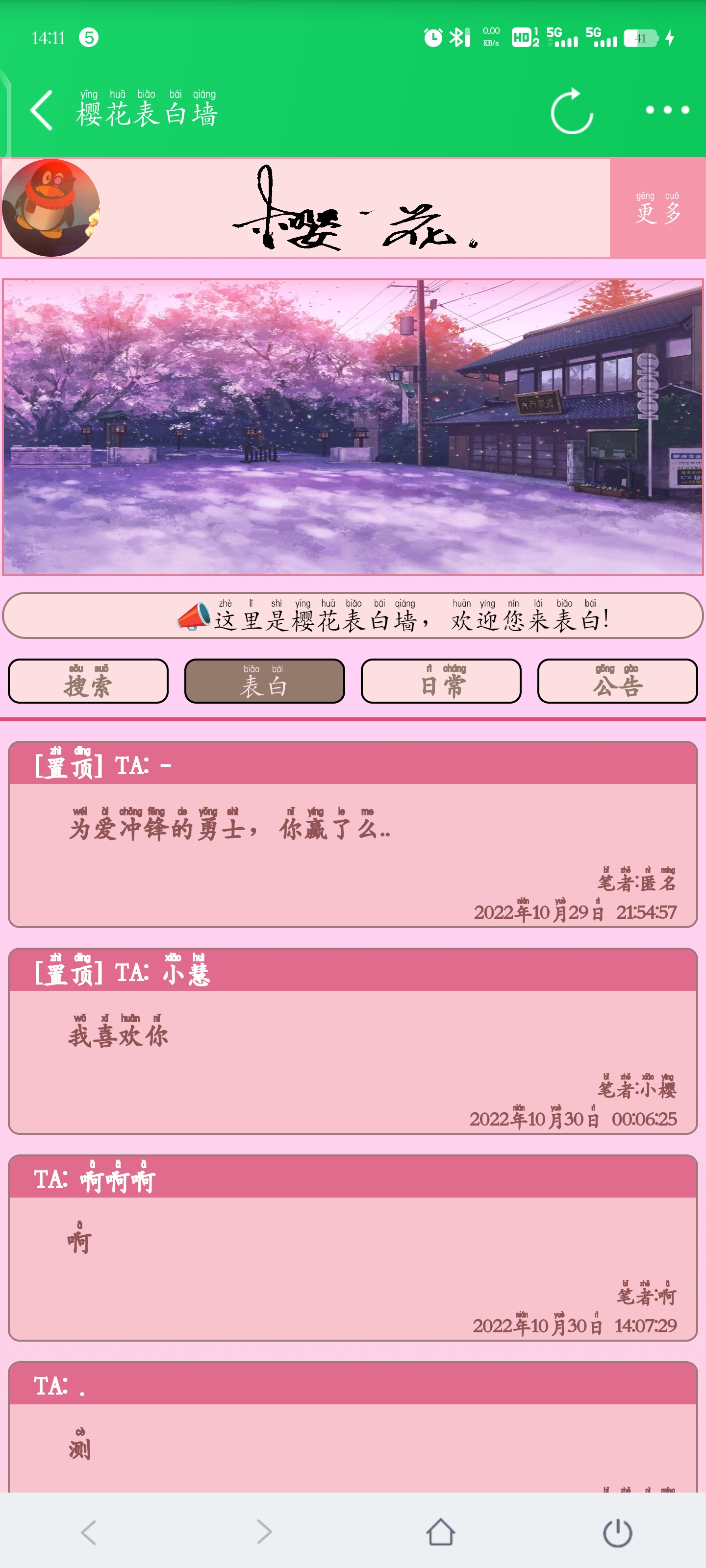
Task: Tap the announcement banner 这里是樱花表白墙
Action: click(352, 615)
